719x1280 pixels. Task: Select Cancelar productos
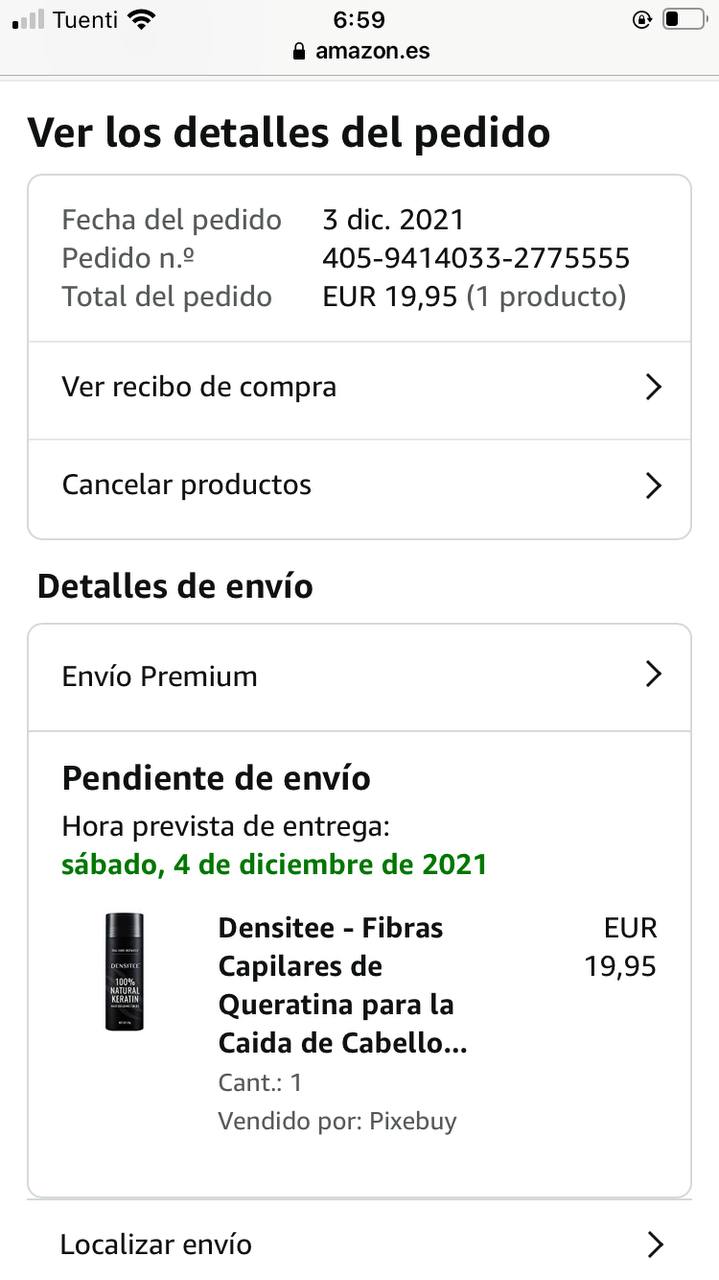pos(359,486)
